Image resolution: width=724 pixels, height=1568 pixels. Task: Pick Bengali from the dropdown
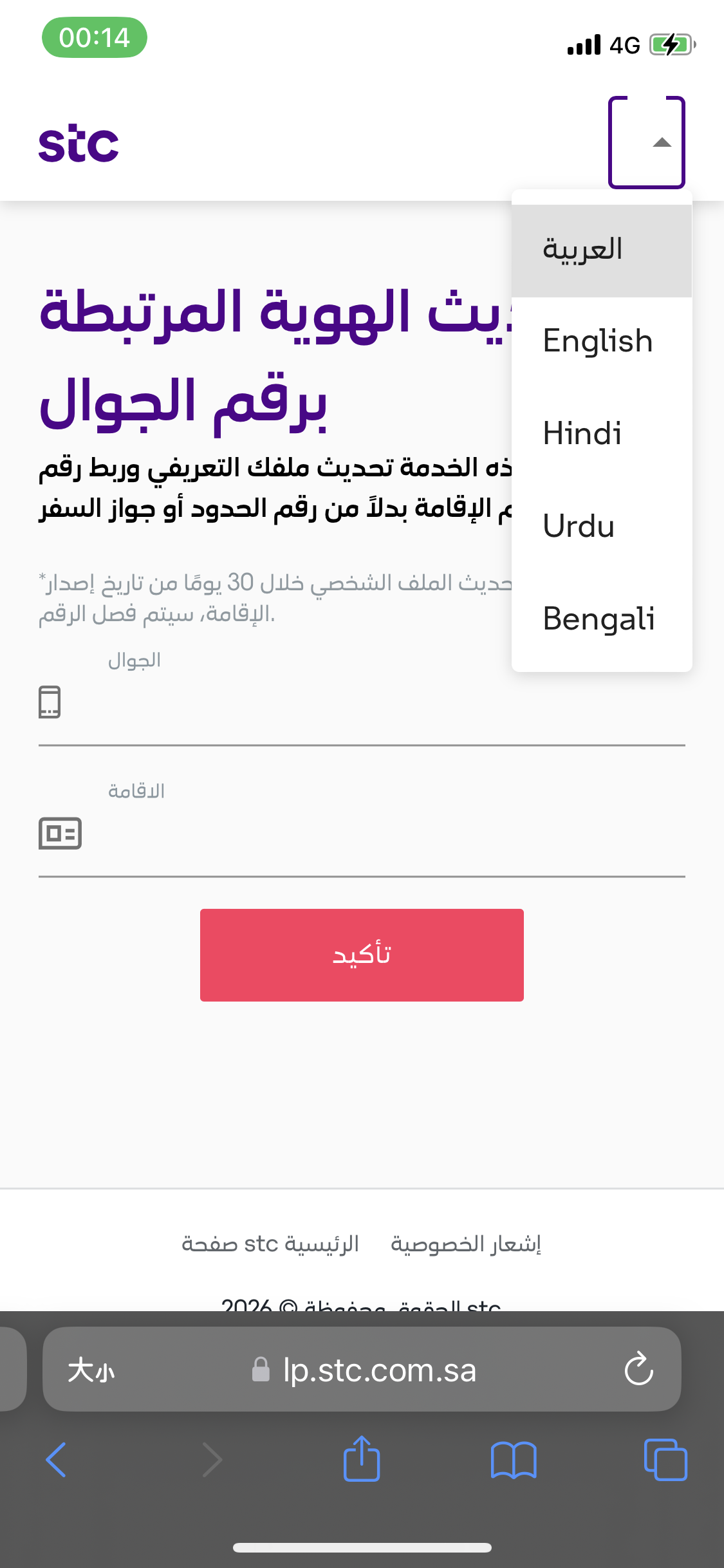coord(601,619)
